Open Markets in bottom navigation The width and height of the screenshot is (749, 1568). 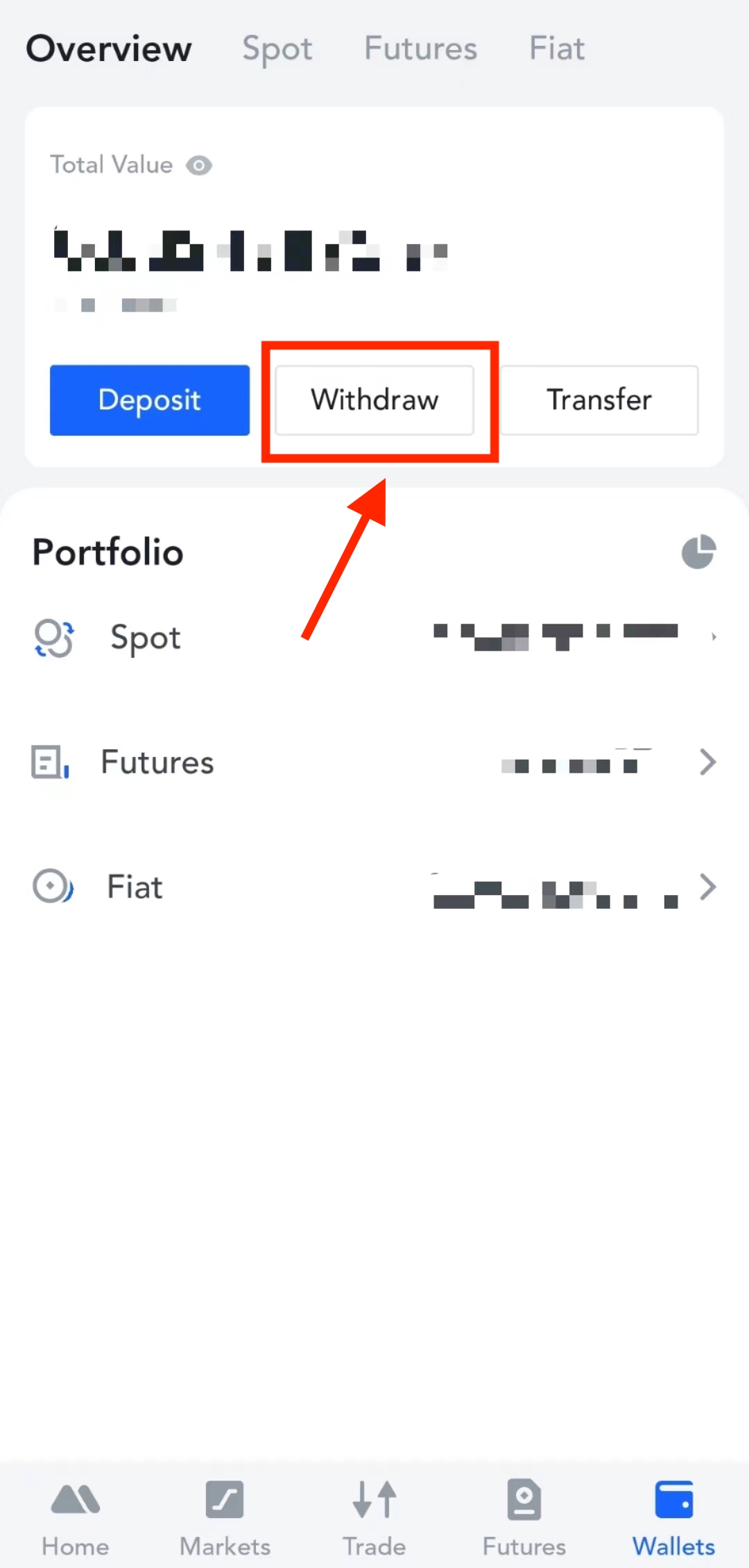pos(225,1518)
